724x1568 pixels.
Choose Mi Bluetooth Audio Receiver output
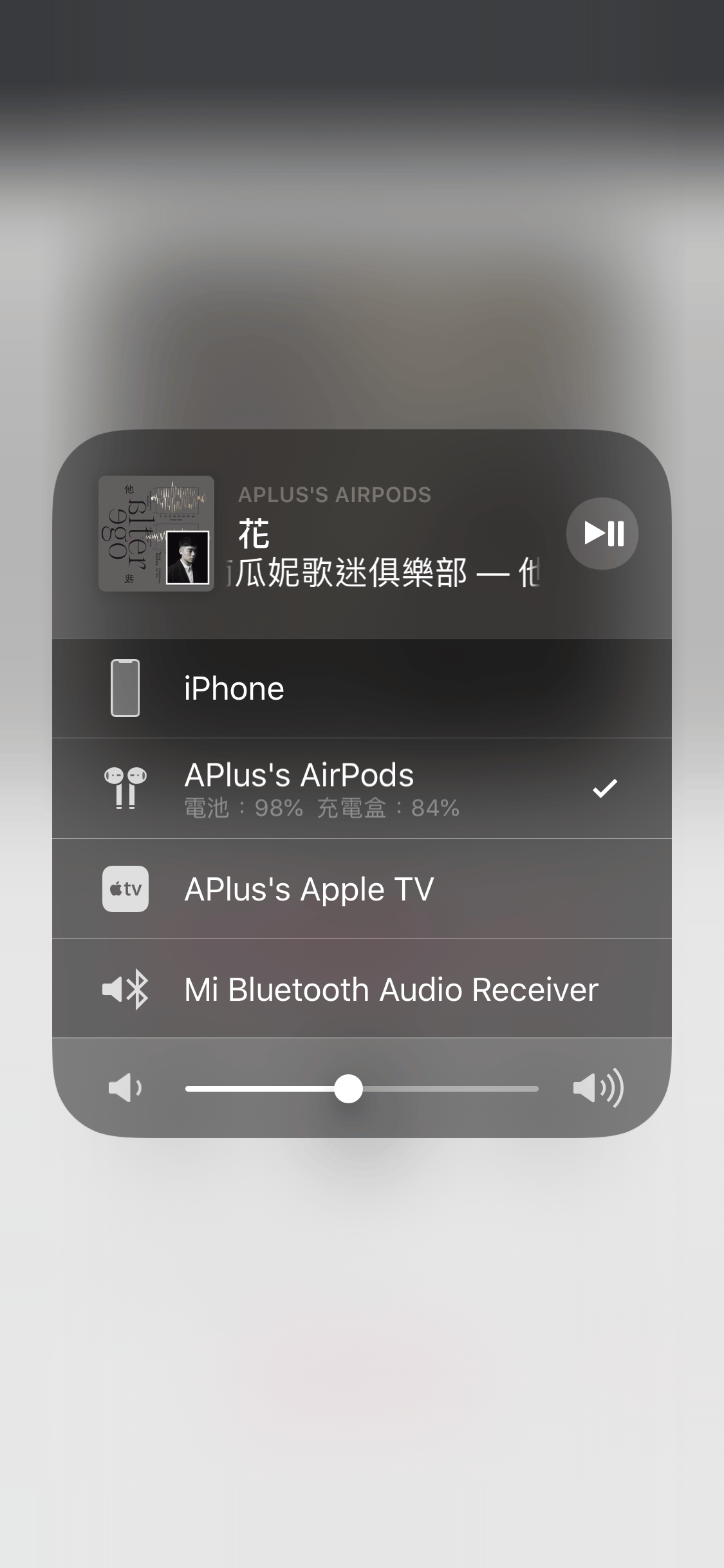(362, 989)
